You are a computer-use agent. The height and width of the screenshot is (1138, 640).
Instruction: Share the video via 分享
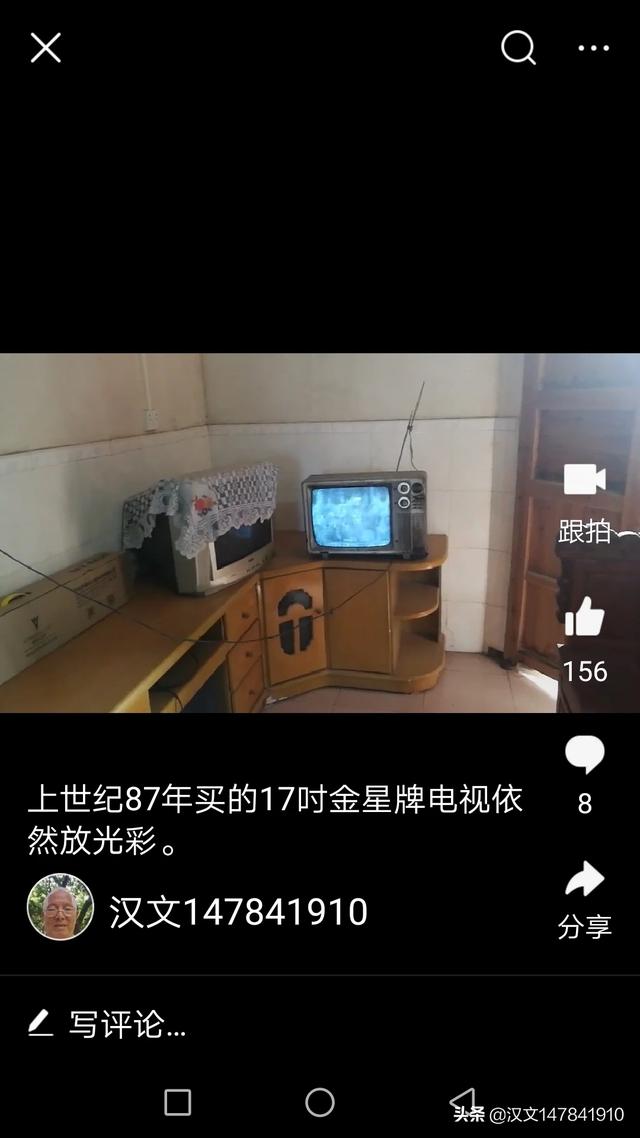585,880
